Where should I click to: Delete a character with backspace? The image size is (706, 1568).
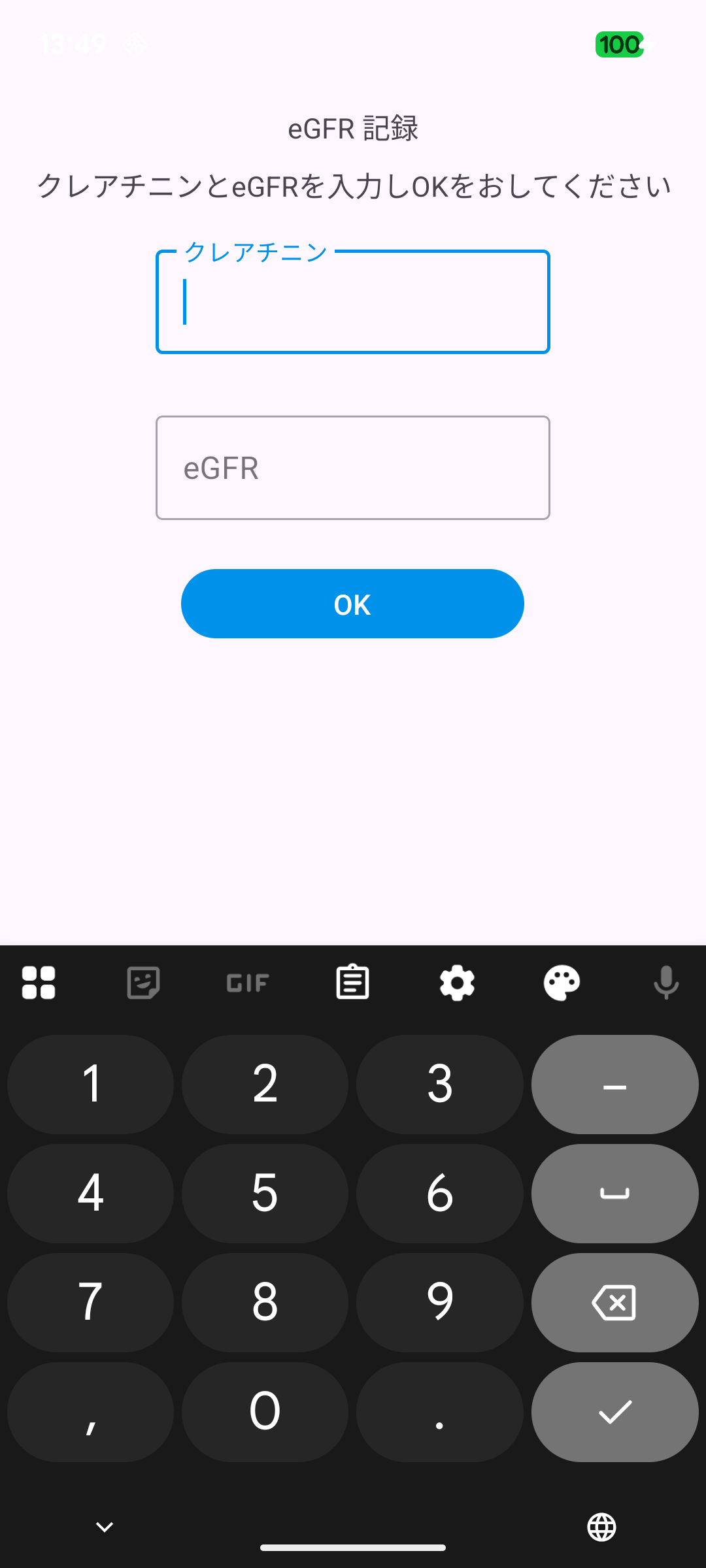coord(614,1303)
